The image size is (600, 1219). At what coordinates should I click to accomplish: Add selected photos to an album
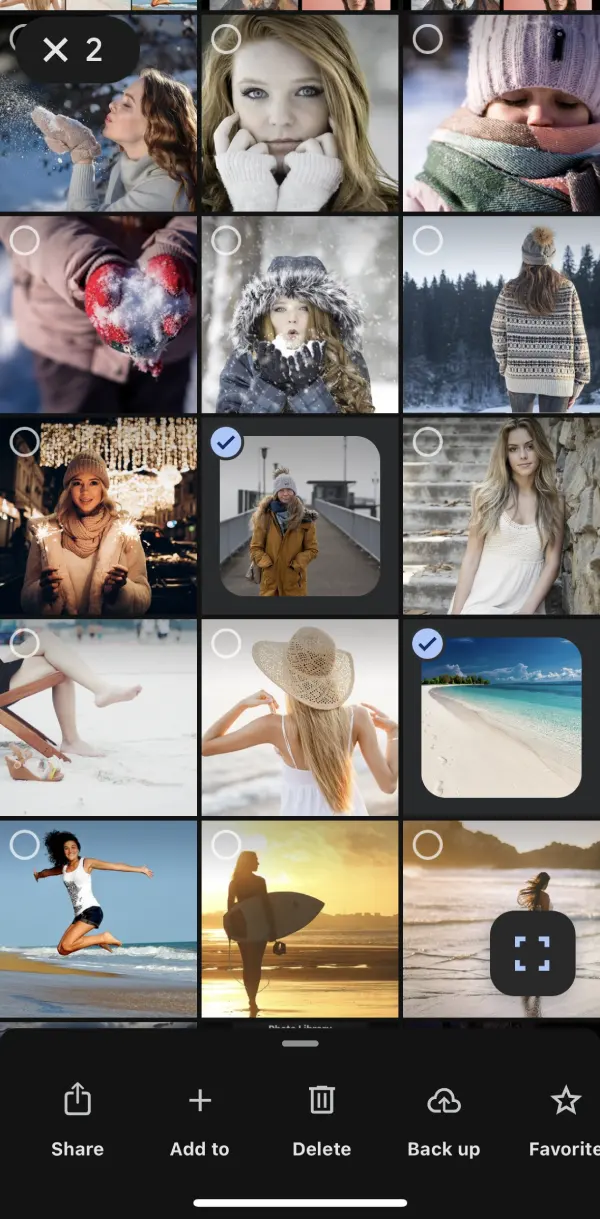pos(200,1121)
